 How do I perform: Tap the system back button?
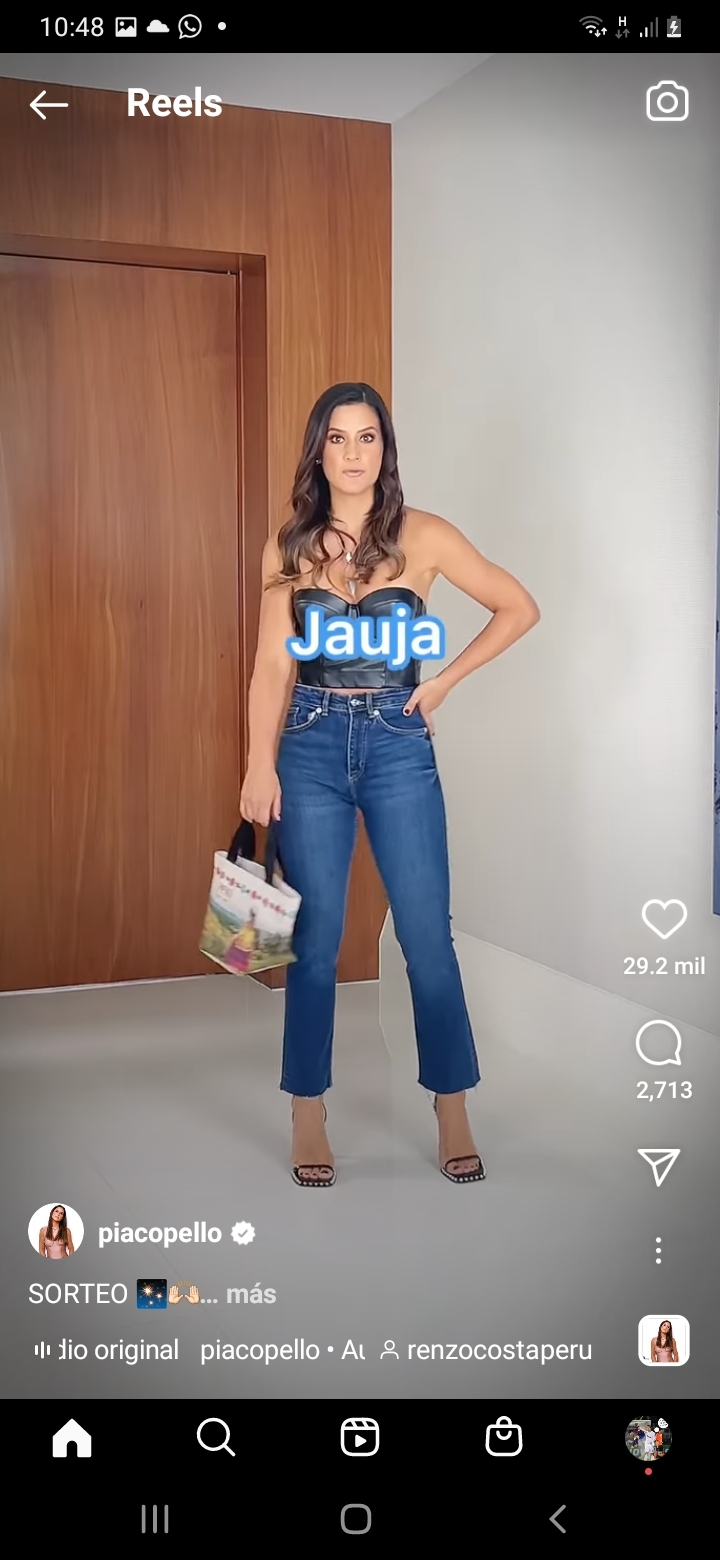[x=558, y=1519]
